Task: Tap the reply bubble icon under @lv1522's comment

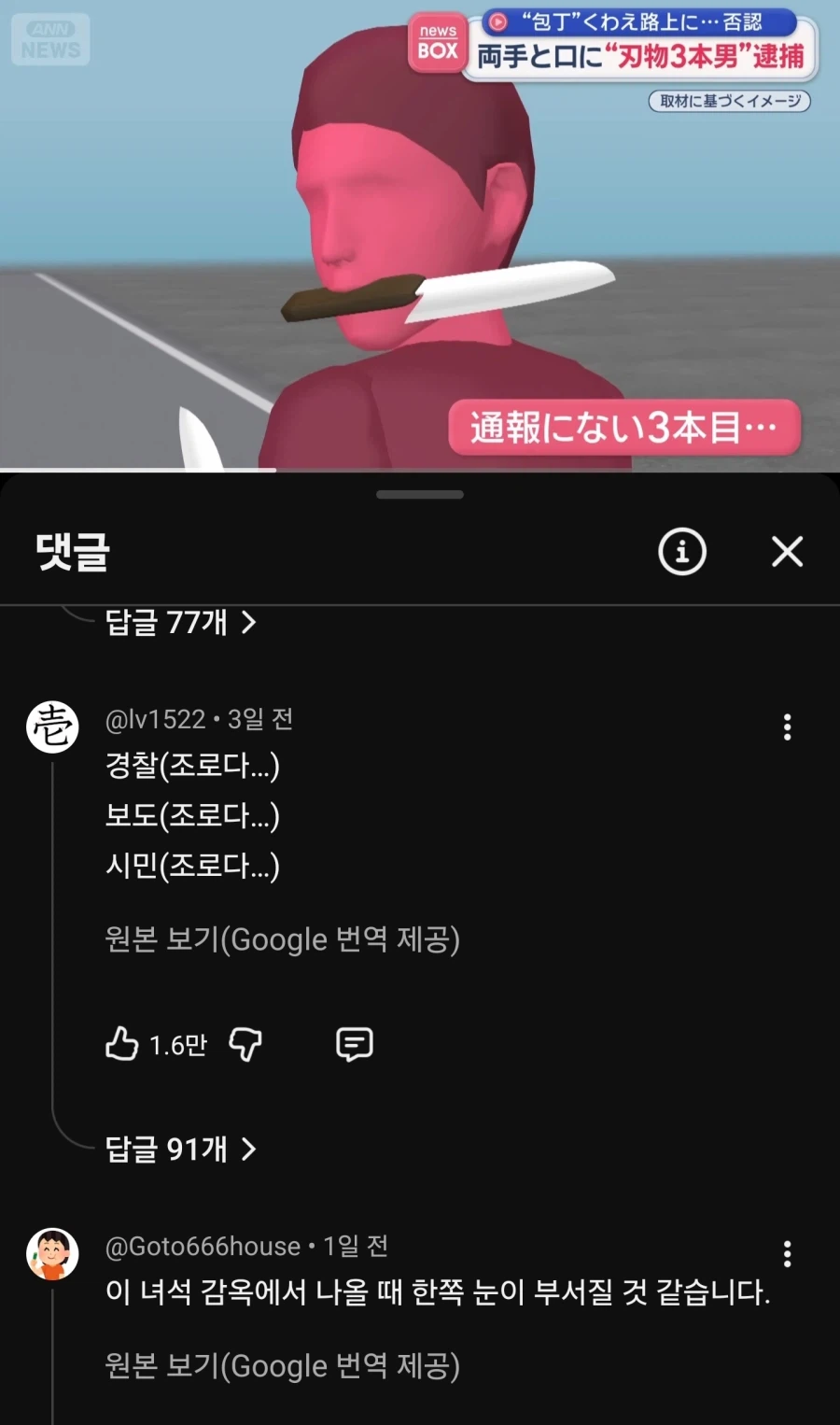Action: click(x=353, y=1045)
